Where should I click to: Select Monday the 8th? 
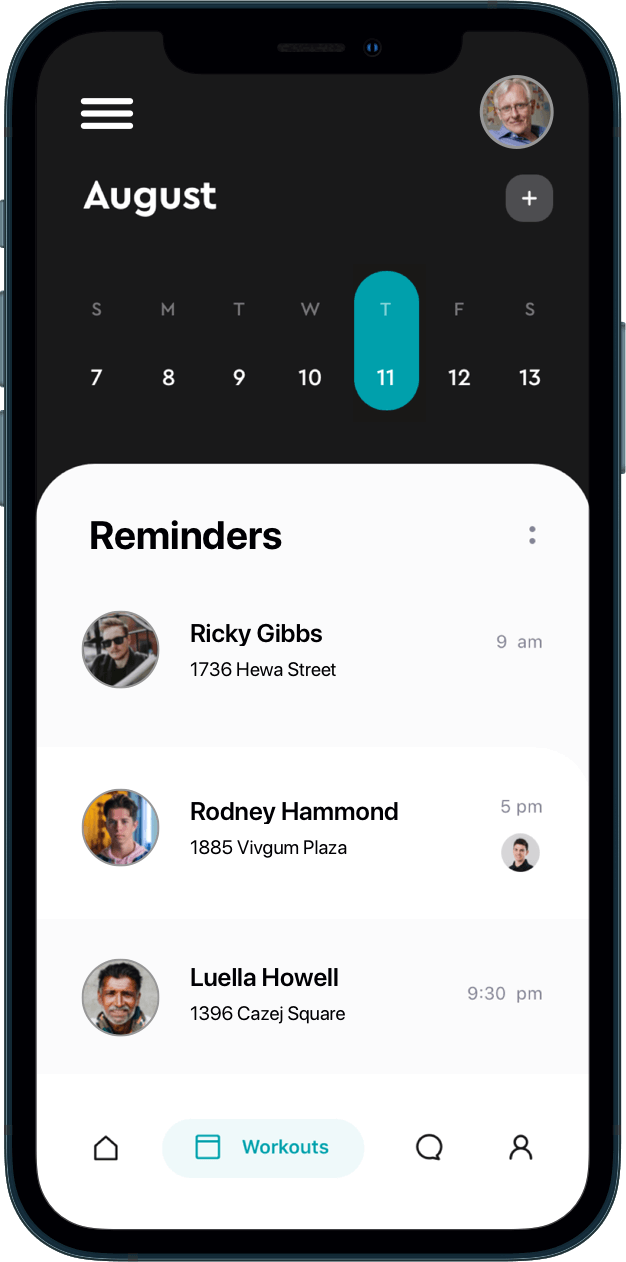pyautogui.click(x=168, y=377)
